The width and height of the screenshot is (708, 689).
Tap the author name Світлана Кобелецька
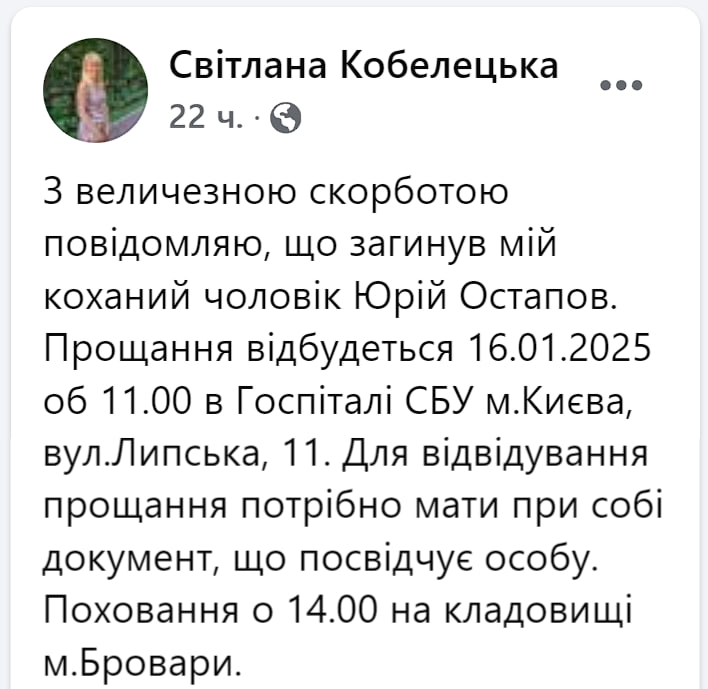click(364, 65)
